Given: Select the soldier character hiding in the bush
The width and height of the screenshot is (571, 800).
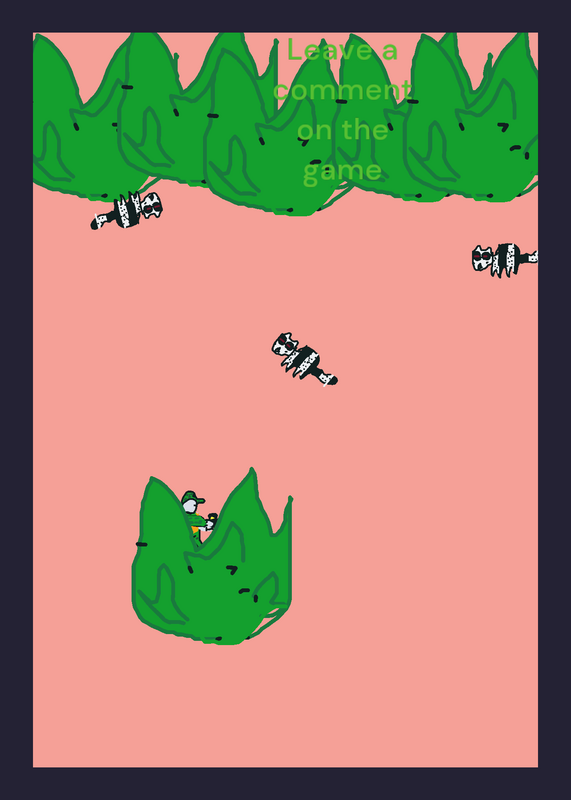Looking at the screenshot, I should click(198, 517).
